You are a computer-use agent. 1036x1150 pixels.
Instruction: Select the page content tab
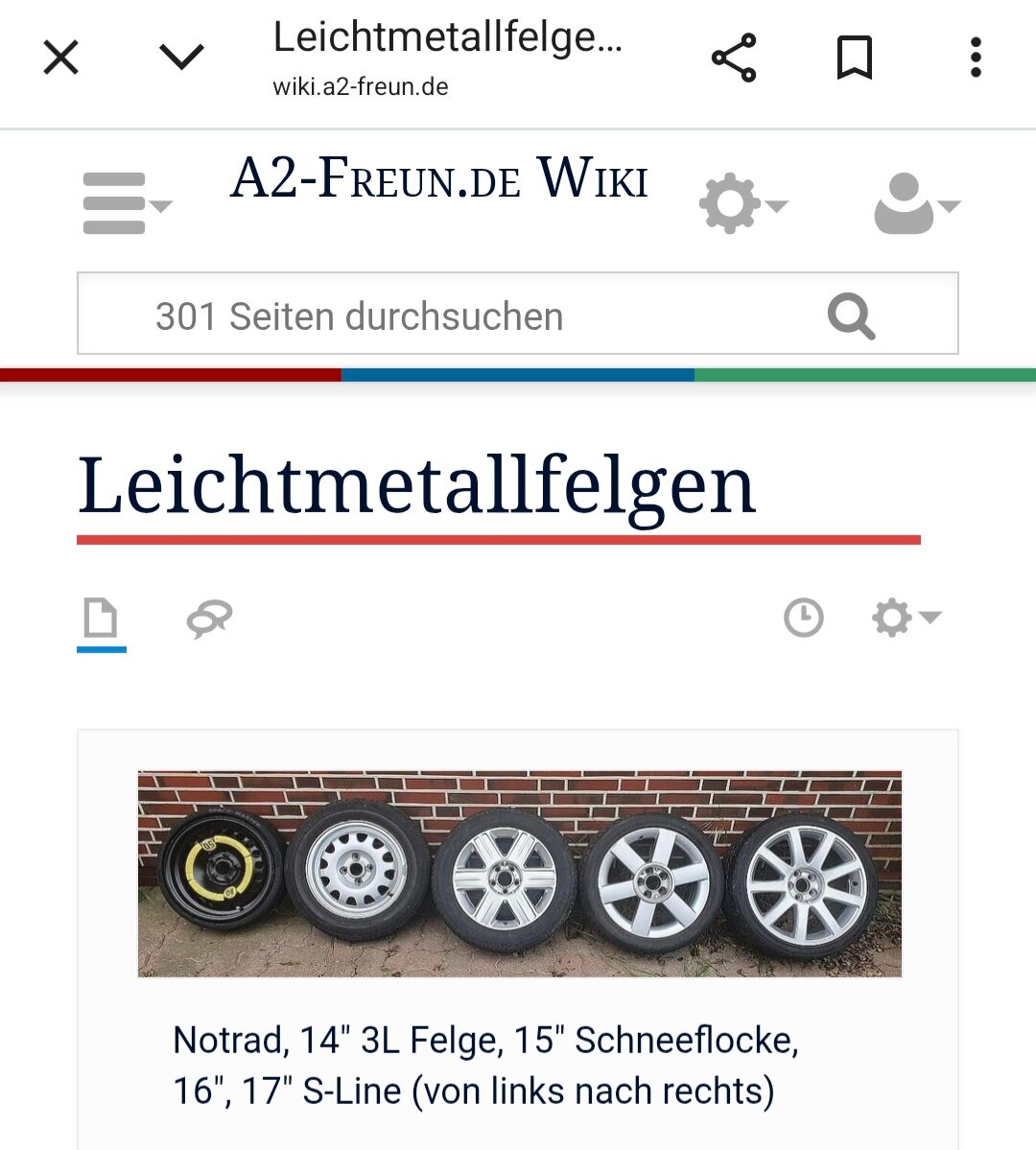[x=102, y=619]
